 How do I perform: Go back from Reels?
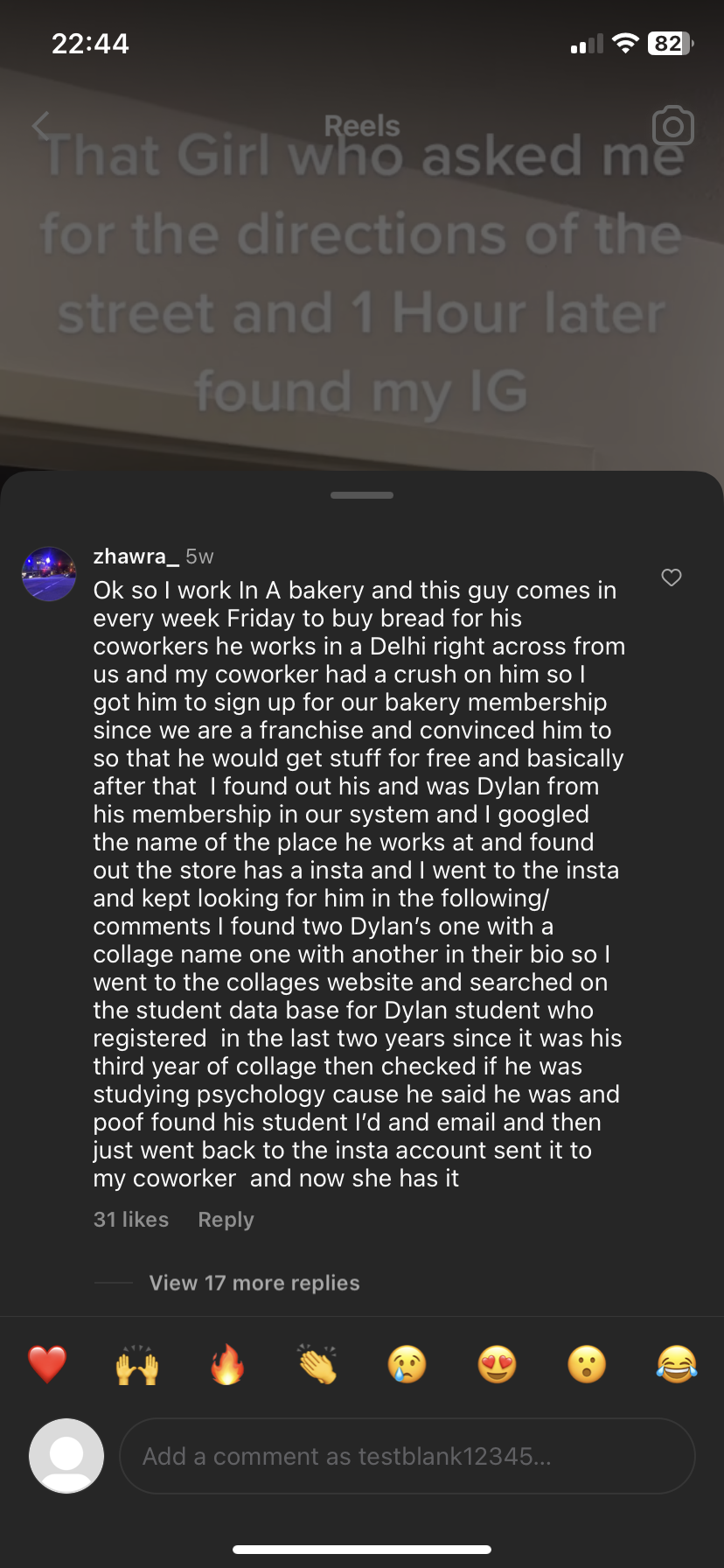click(40, 126)
